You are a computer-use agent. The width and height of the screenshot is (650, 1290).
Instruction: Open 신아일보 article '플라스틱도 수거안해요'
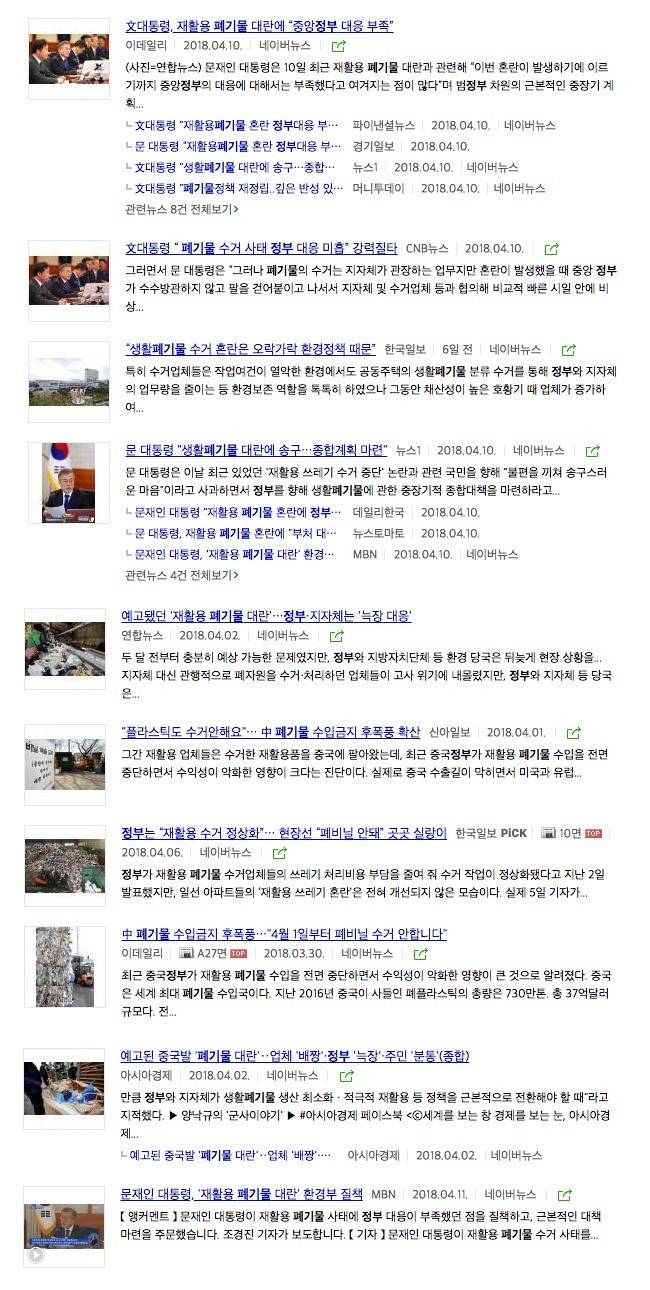coord(268,732)
